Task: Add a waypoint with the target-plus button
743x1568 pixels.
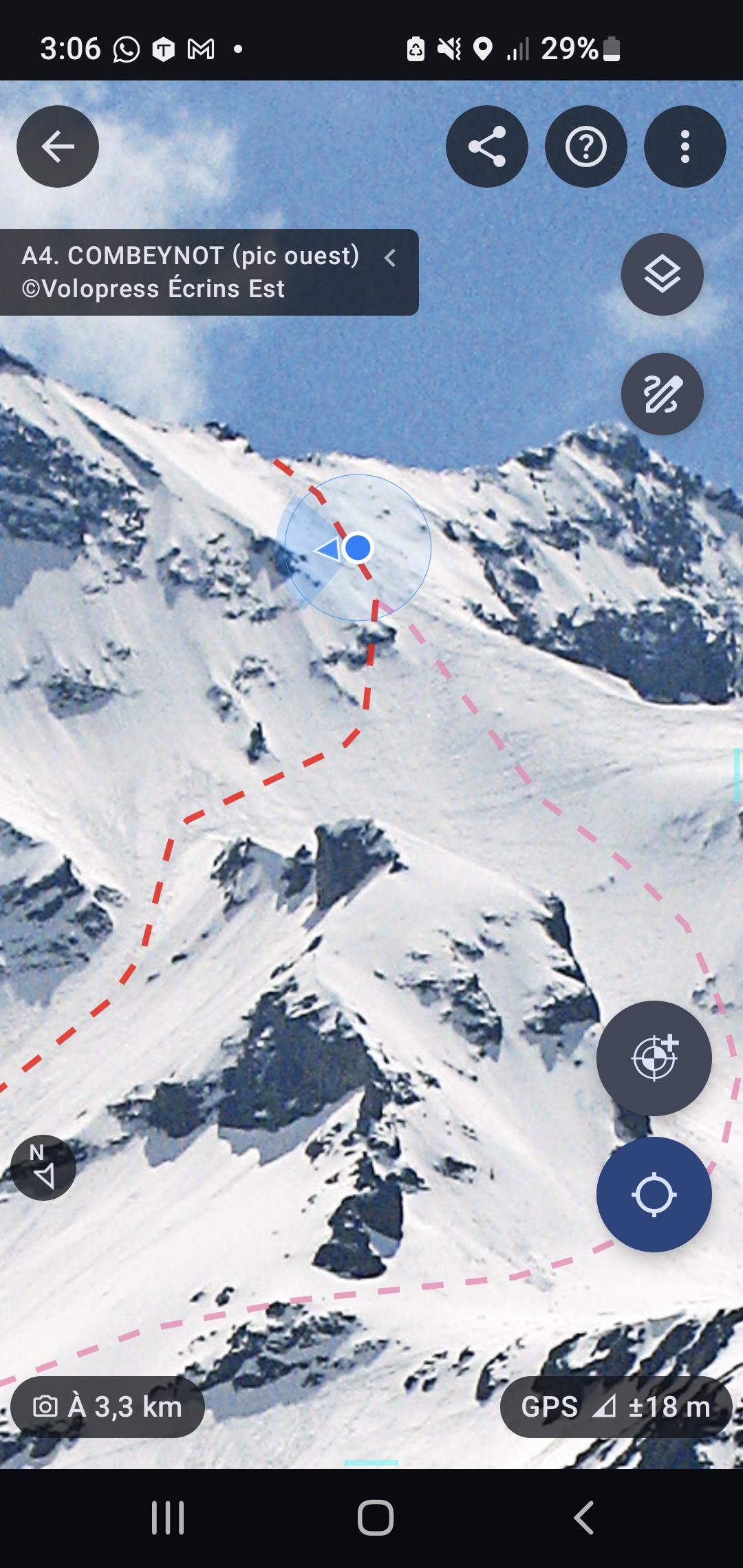Action: click(654, 1058)
